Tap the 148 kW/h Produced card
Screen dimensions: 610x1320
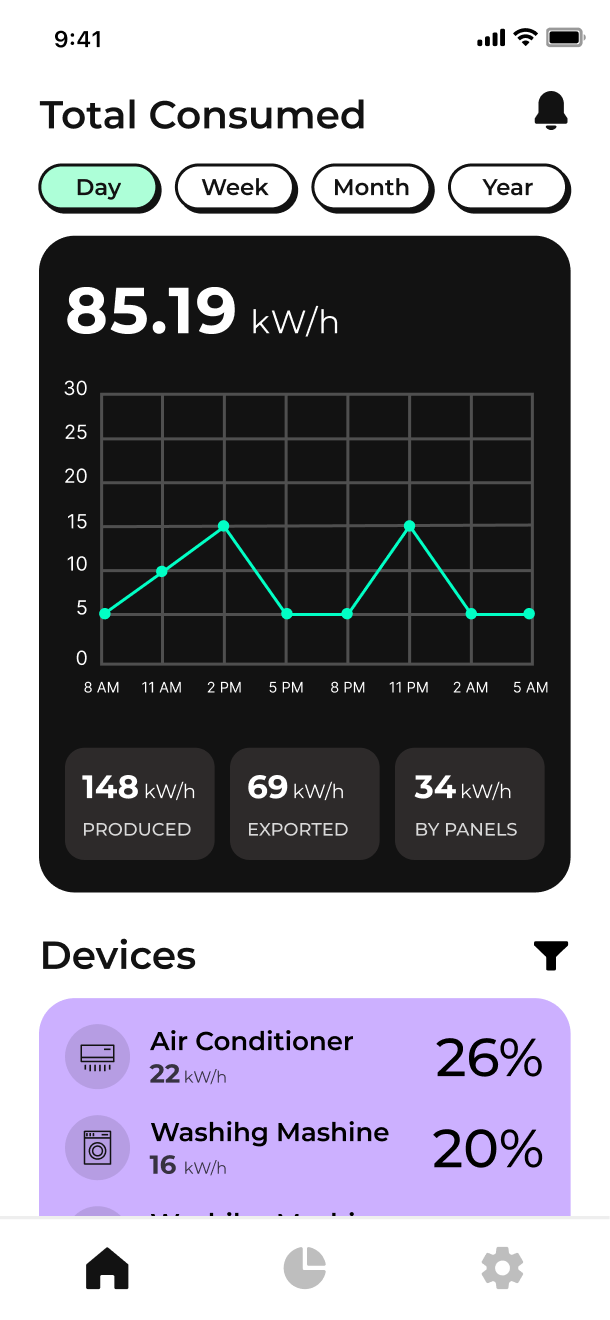[x=140, y=804]
